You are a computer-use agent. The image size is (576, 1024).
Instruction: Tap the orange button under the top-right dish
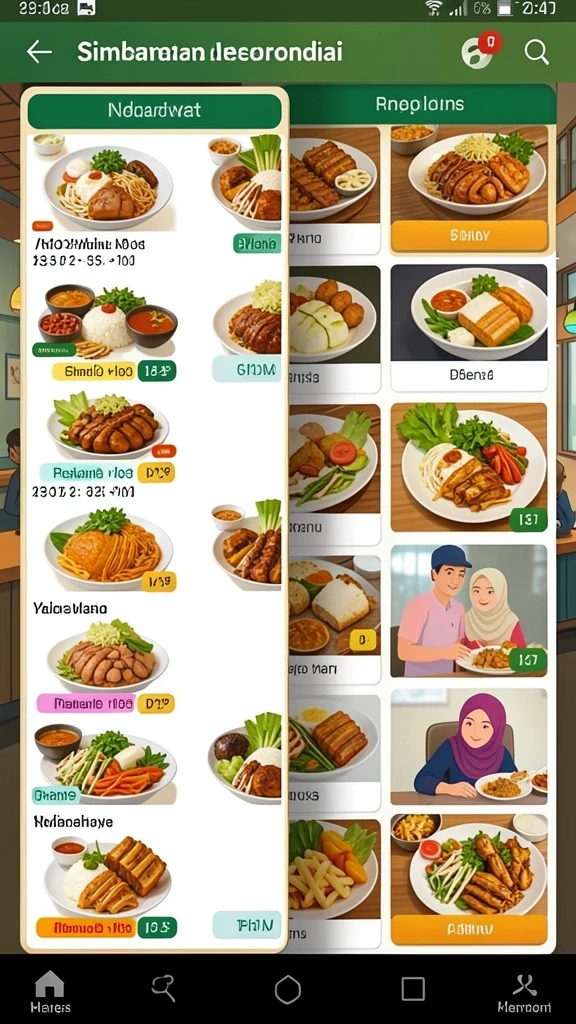469,236
